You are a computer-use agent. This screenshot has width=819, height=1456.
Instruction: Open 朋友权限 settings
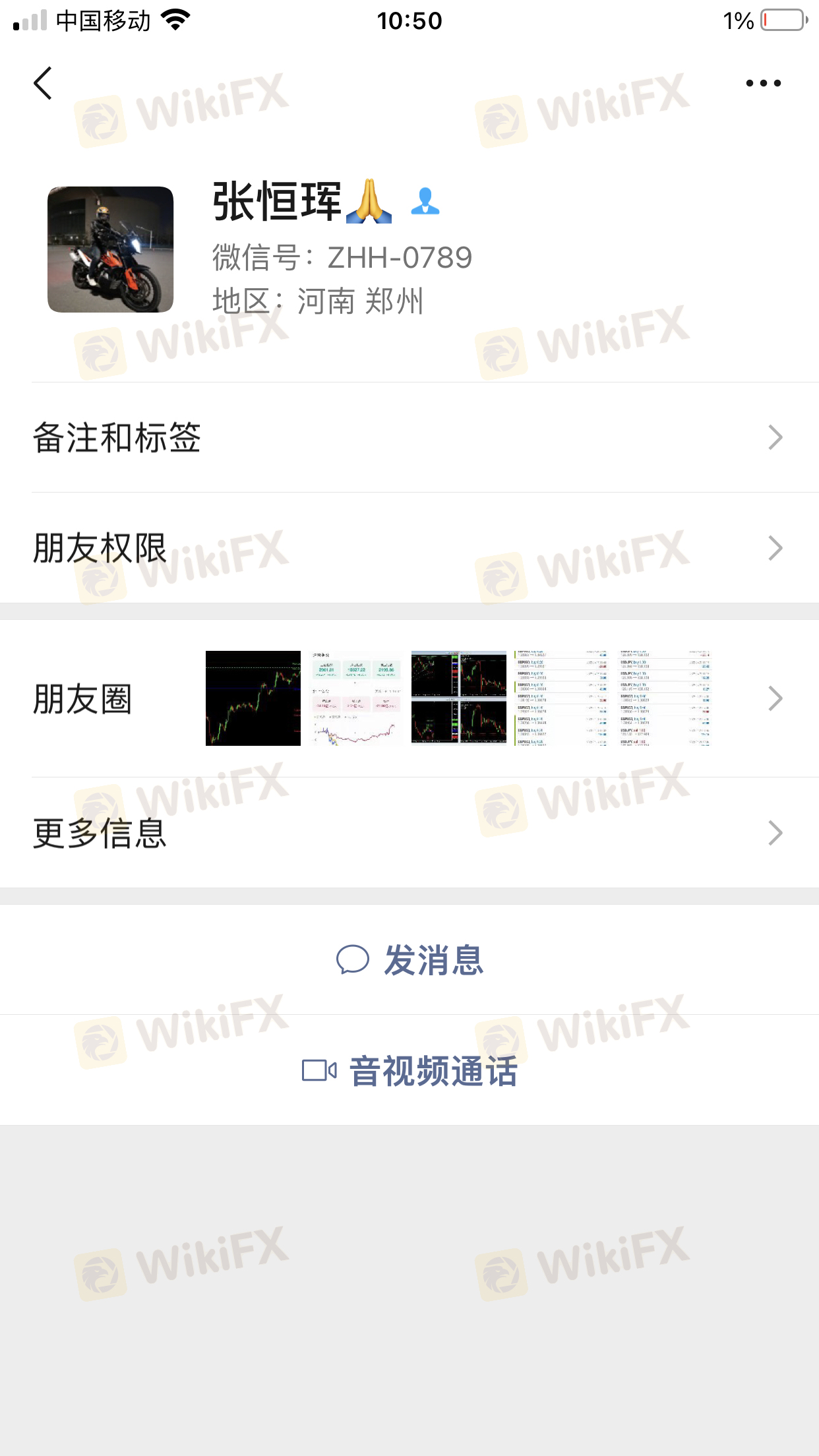[409, 548]
